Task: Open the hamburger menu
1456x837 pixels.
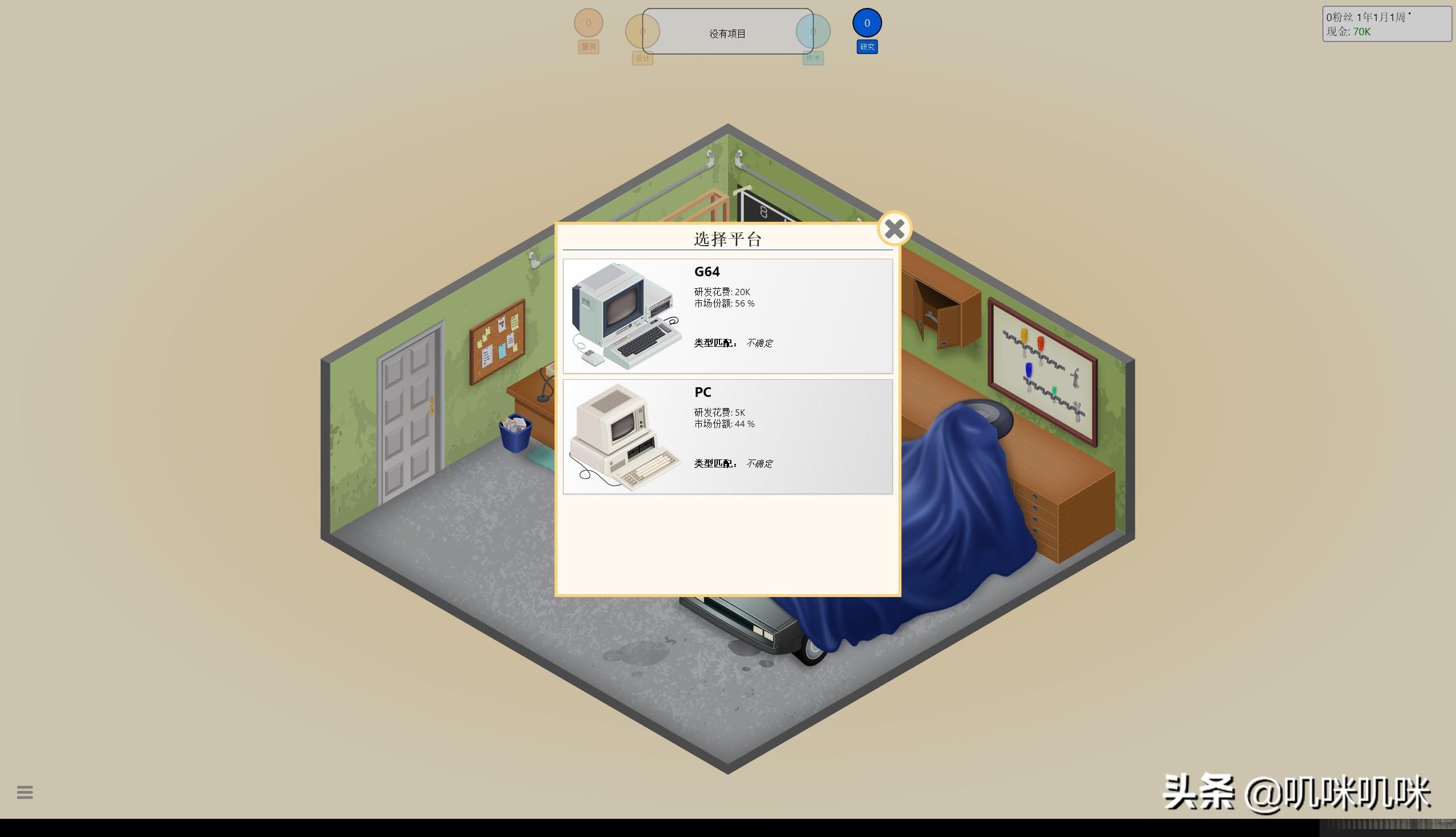Action: 24,792
